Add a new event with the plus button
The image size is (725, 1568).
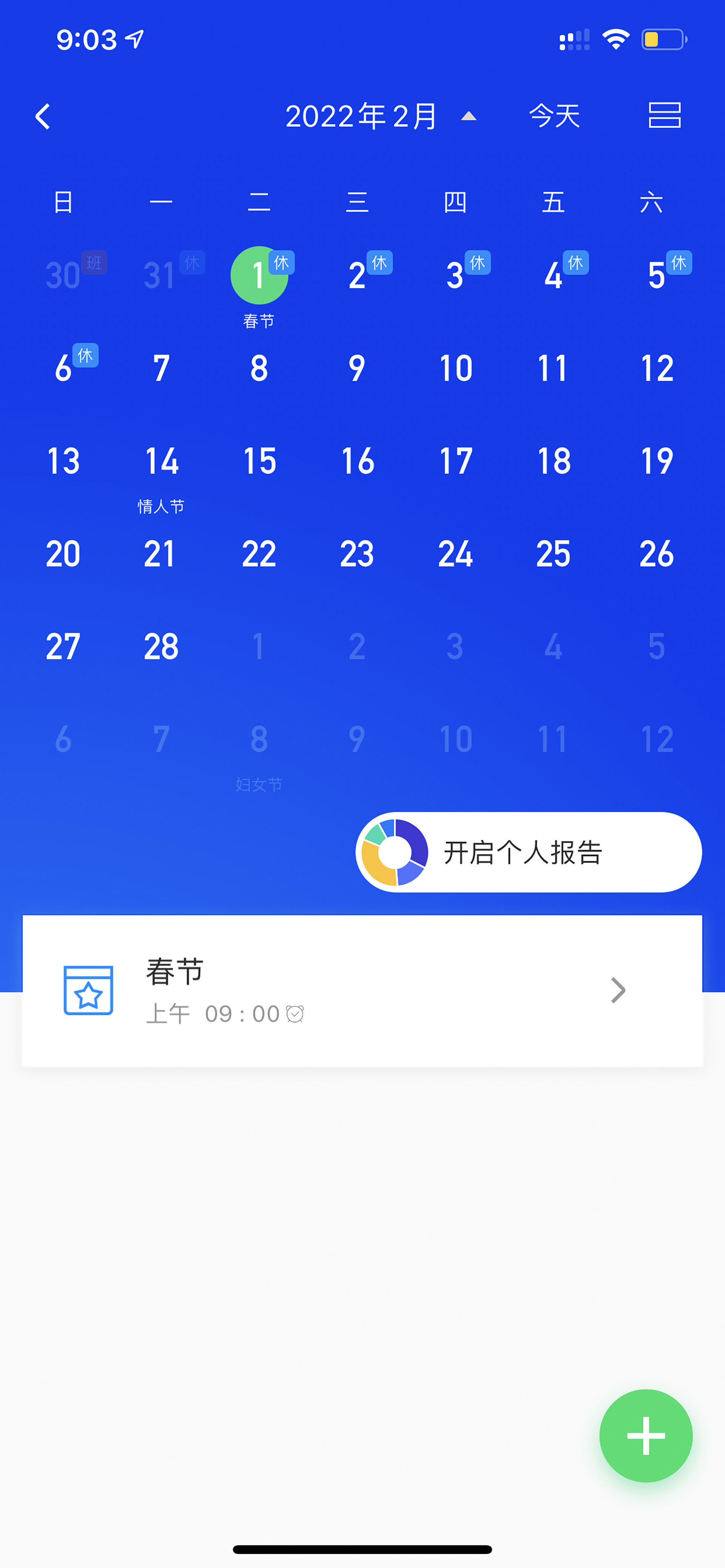pyautogui.click(x=646, y=1435)
